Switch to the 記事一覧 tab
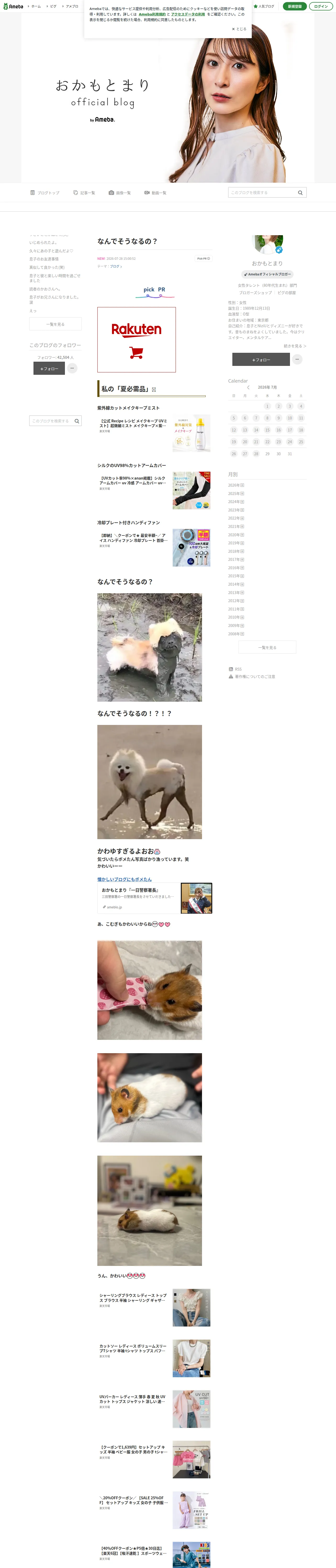336x1568 pixels. (84, 192)
